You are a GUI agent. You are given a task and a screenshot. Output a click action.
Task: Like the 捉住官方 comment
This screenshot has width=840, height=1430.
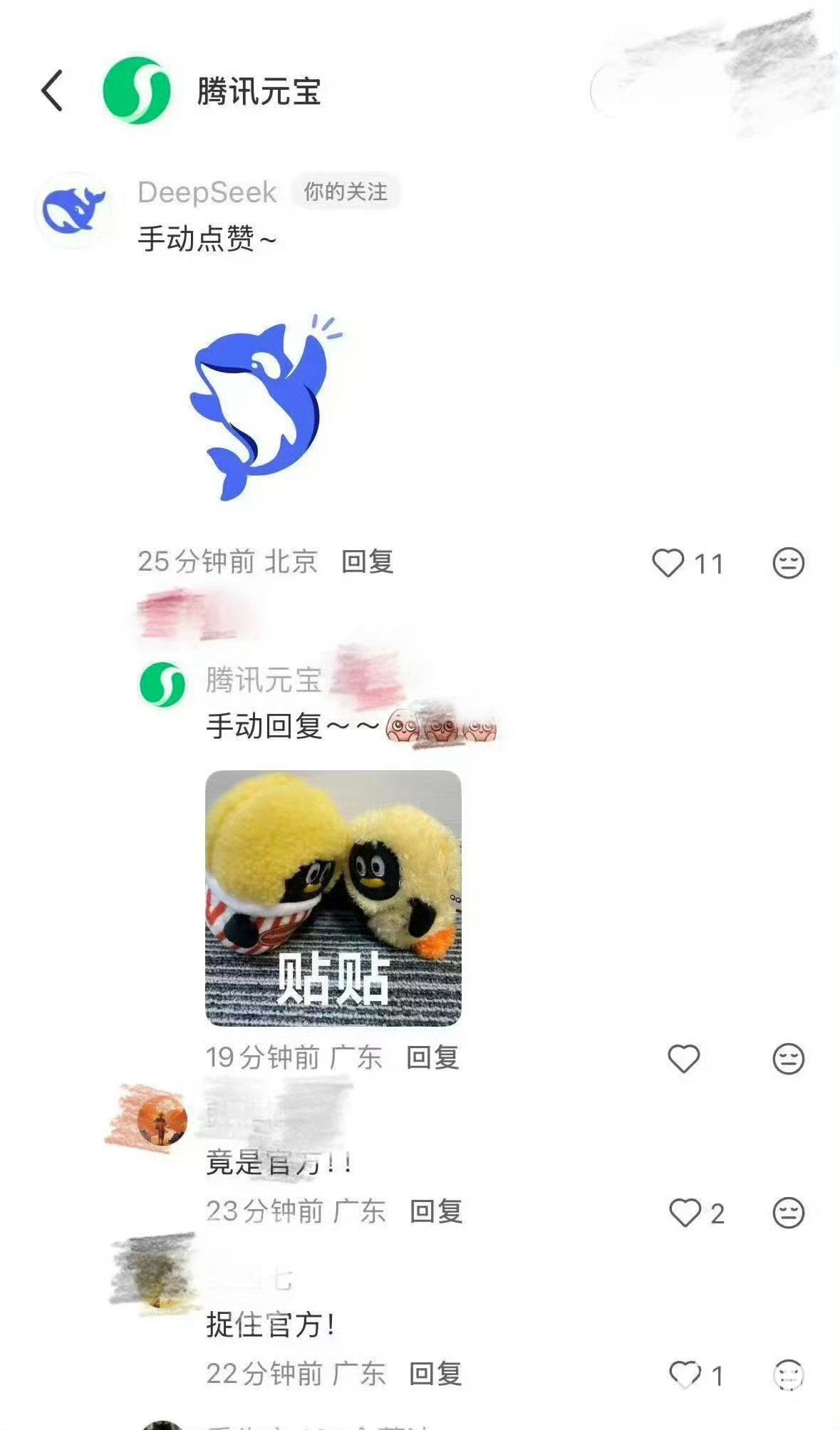click(x=685, y=1374)
